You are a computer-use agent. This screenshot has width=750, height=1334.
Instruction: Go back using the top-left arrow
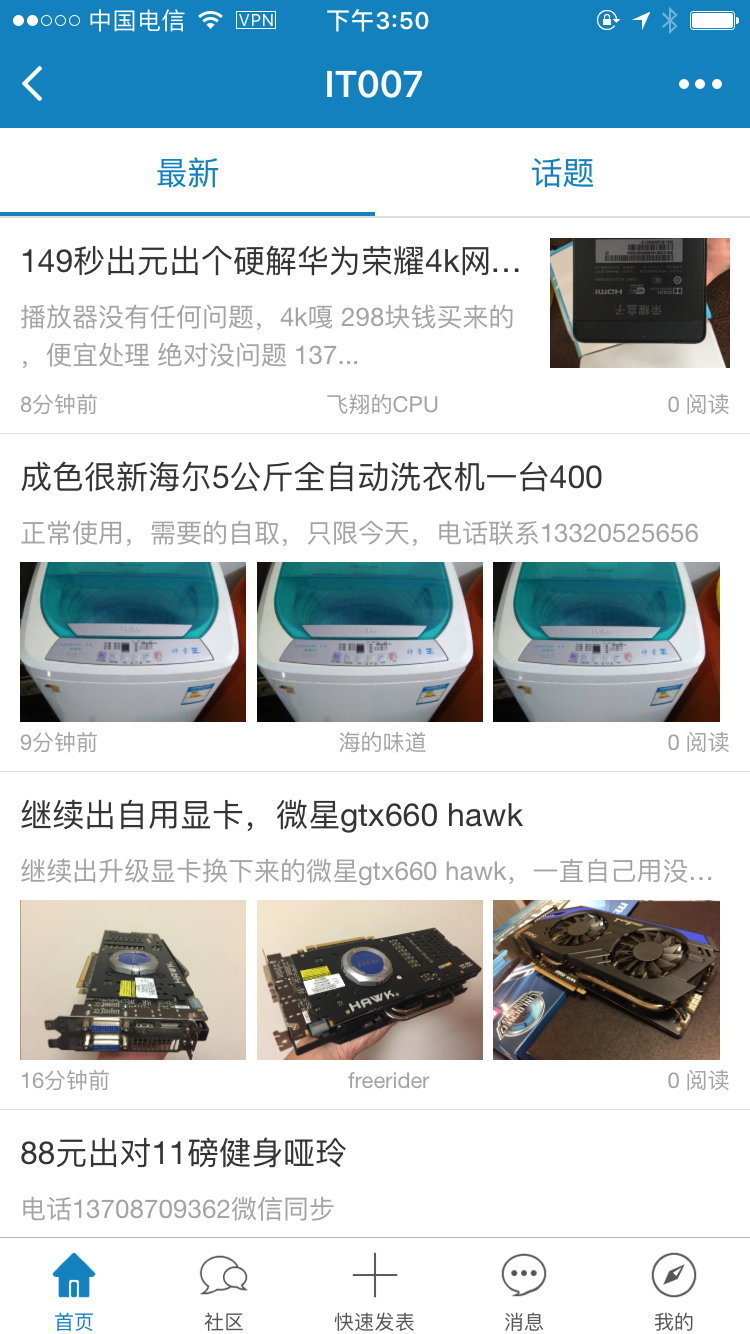(x=33, y=84)
